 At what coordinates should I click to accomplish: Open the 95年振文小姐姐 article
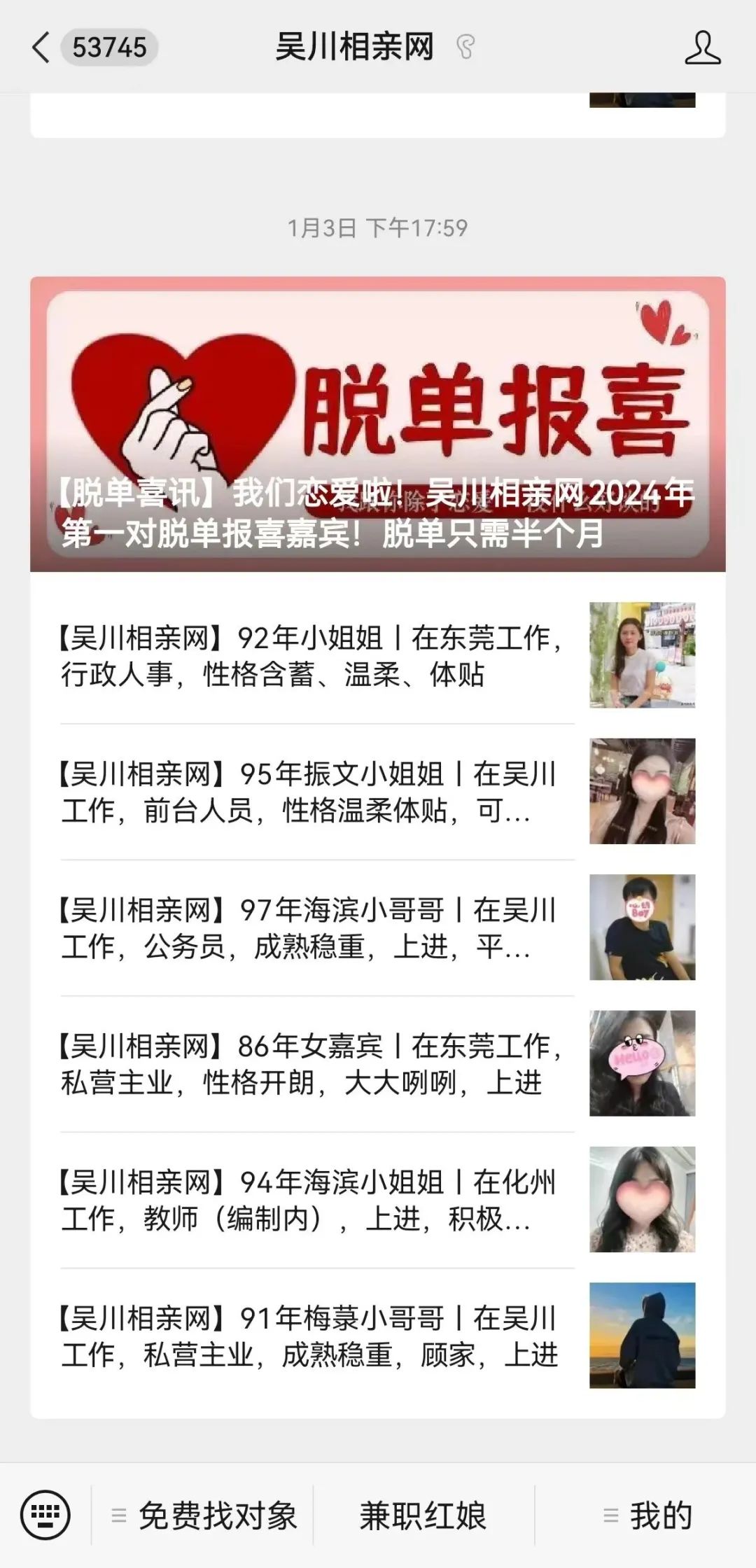[x=378, y=791]
